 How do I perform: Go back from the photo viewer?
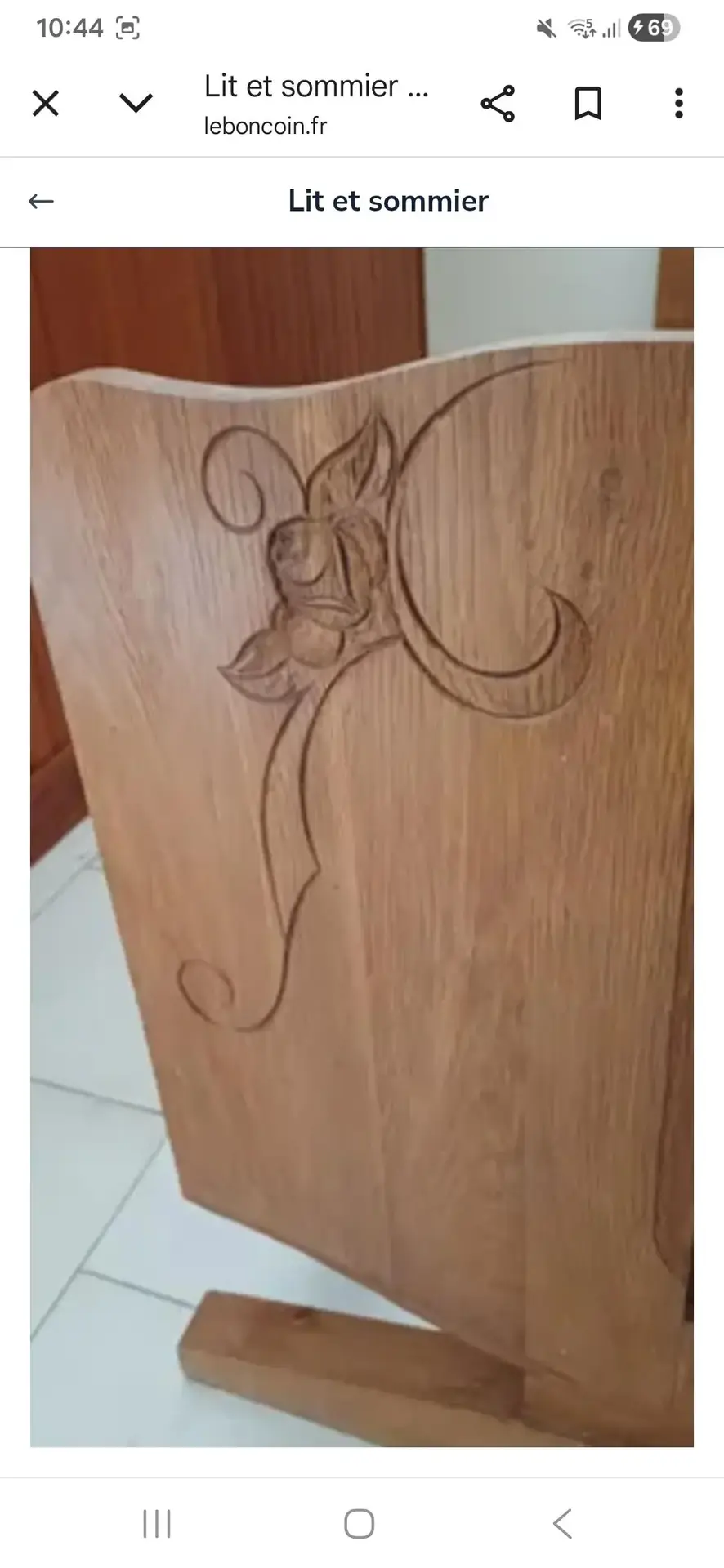[41, 201]
